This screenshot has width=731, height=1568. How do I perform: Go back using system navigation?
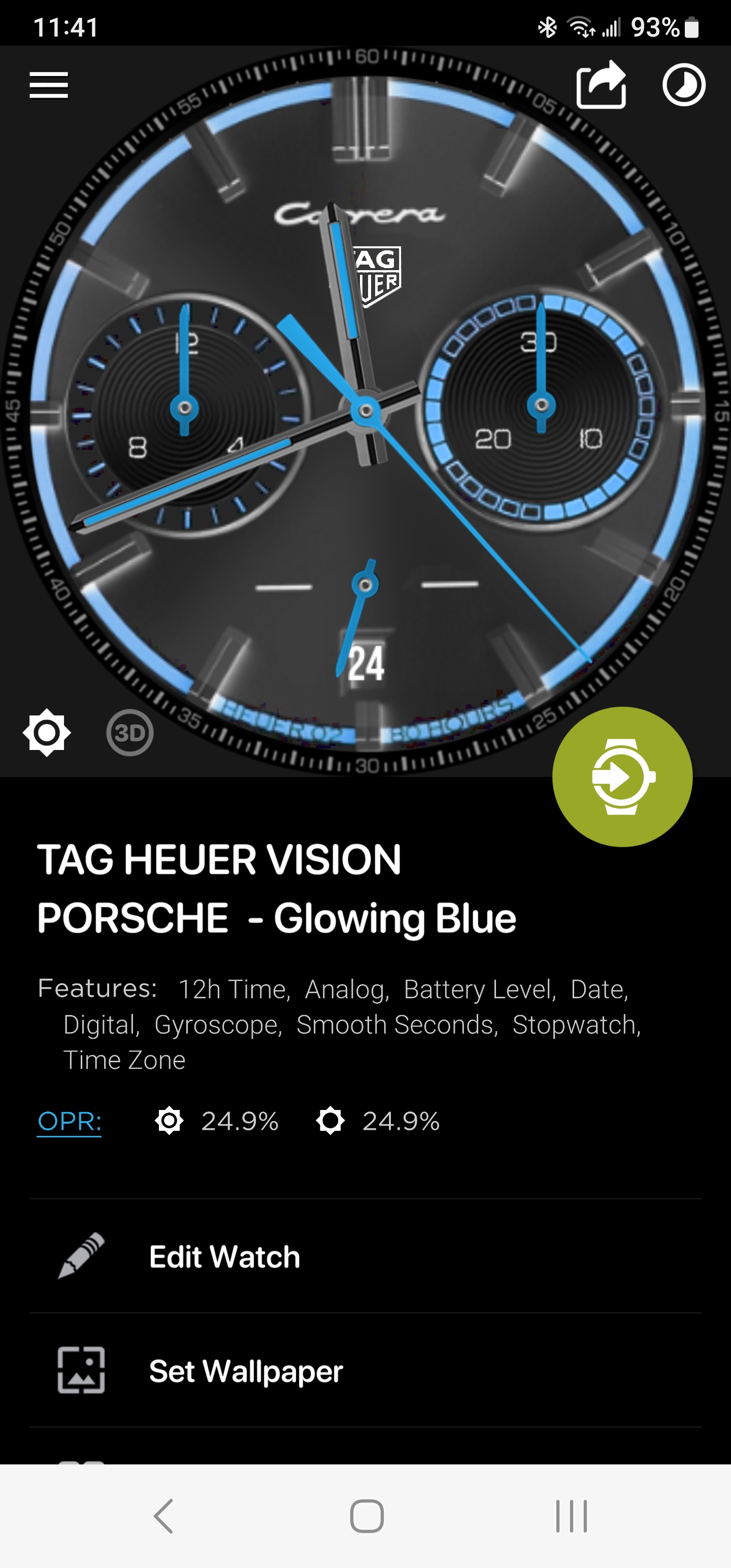tap(163, 1516)
